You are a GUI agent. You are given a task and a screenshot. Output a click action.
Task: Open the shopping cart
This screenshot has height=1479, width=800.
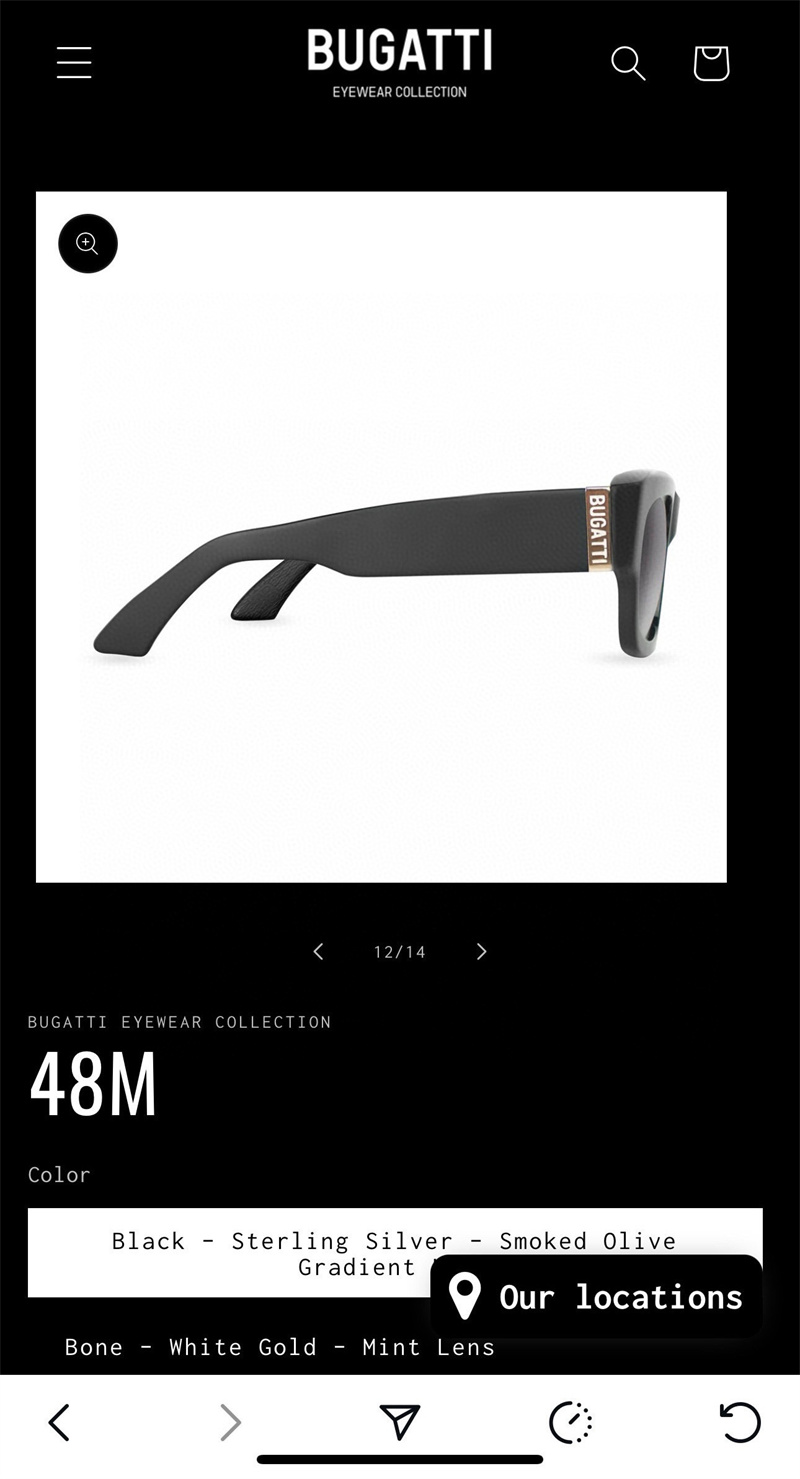[711, 63]
